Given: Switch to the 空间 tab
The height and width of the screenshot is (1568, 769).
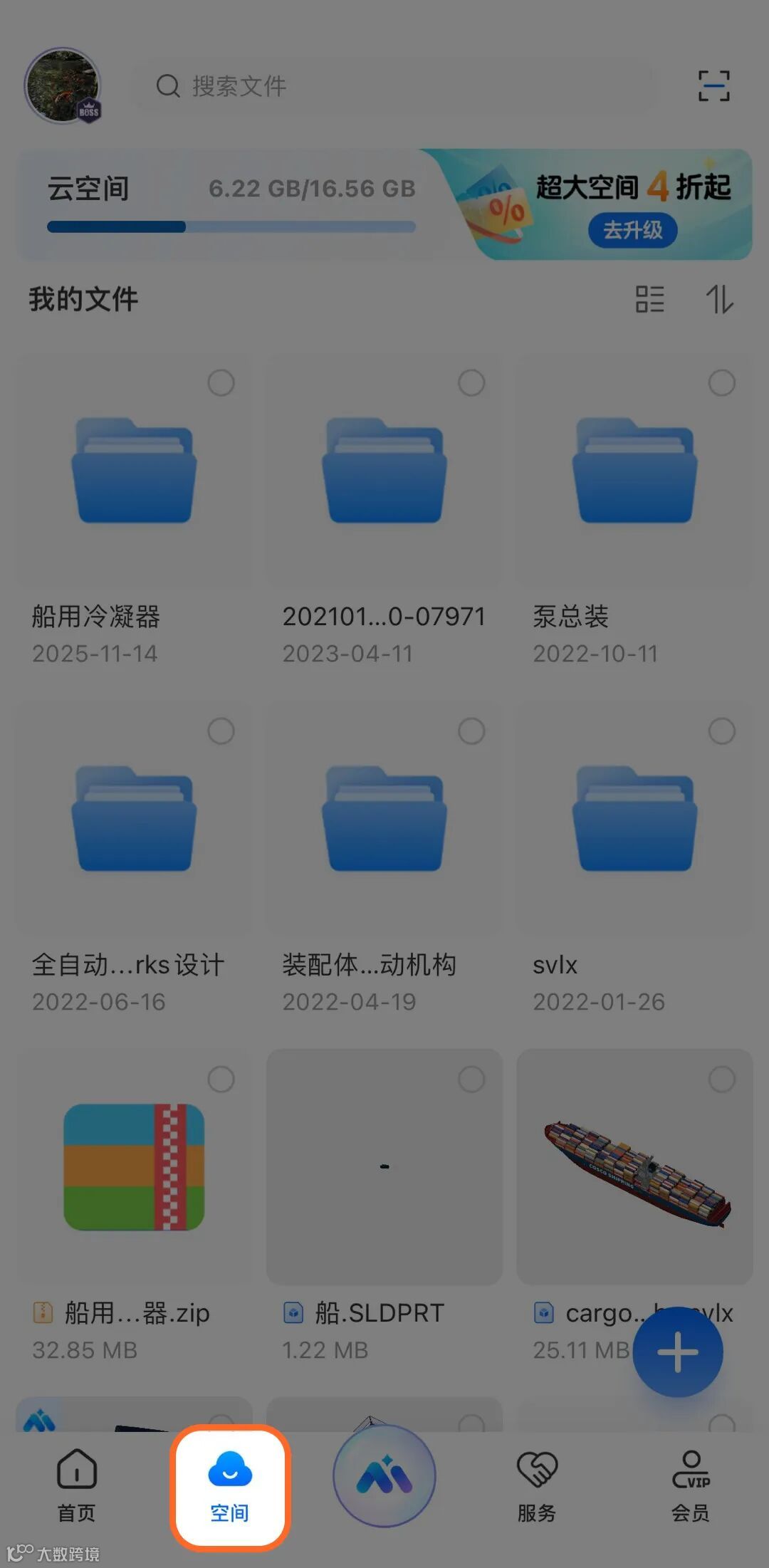Looking at the screenshot, I should [x=229, y=1485].
